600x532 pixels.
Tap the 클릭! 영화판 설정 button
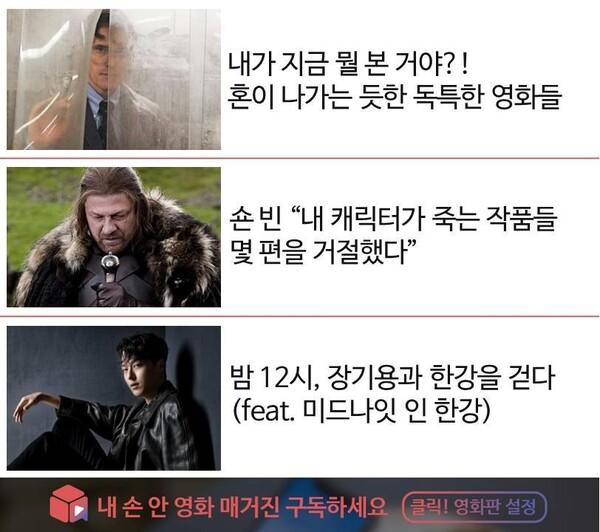pos(473,506)
